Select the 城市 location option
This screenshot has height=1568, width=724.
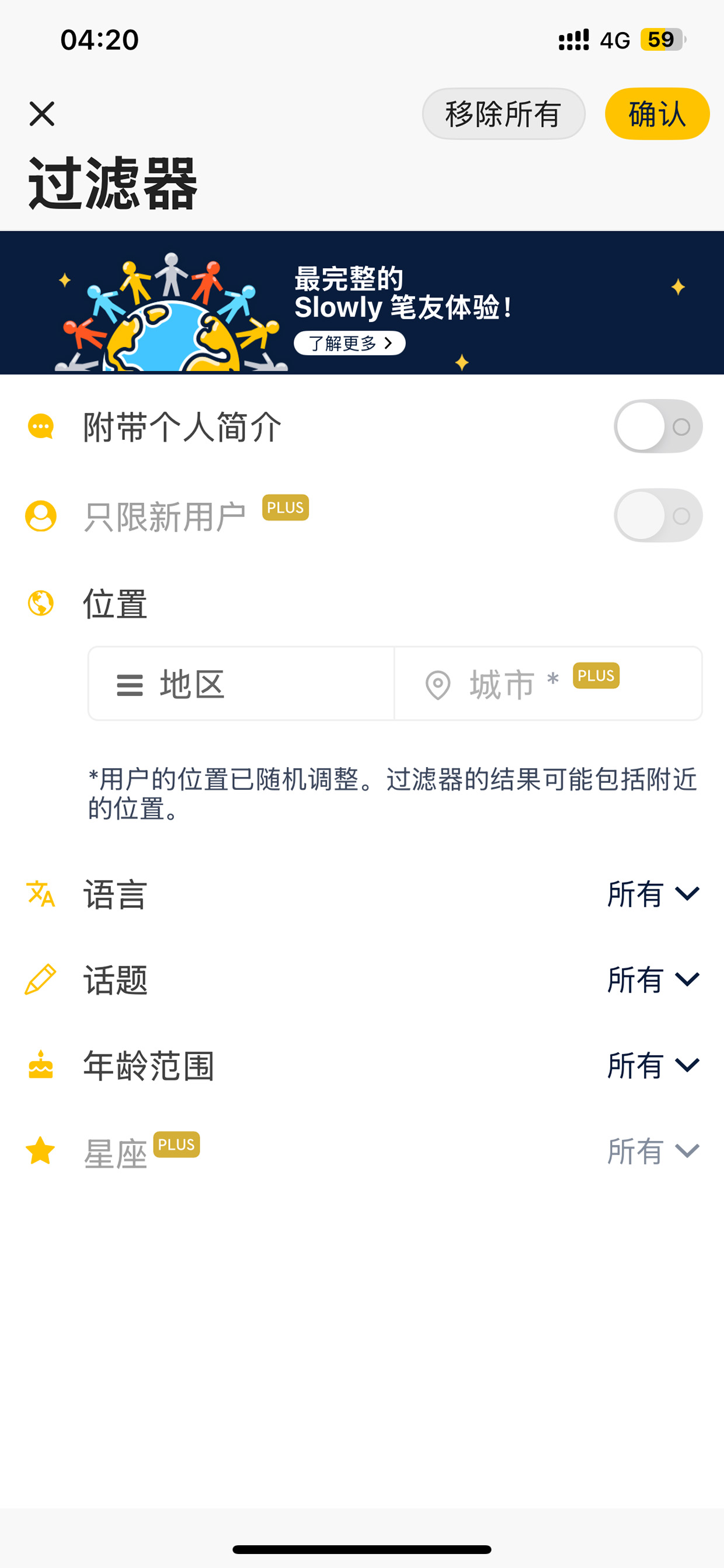click(x=548, y=684)
